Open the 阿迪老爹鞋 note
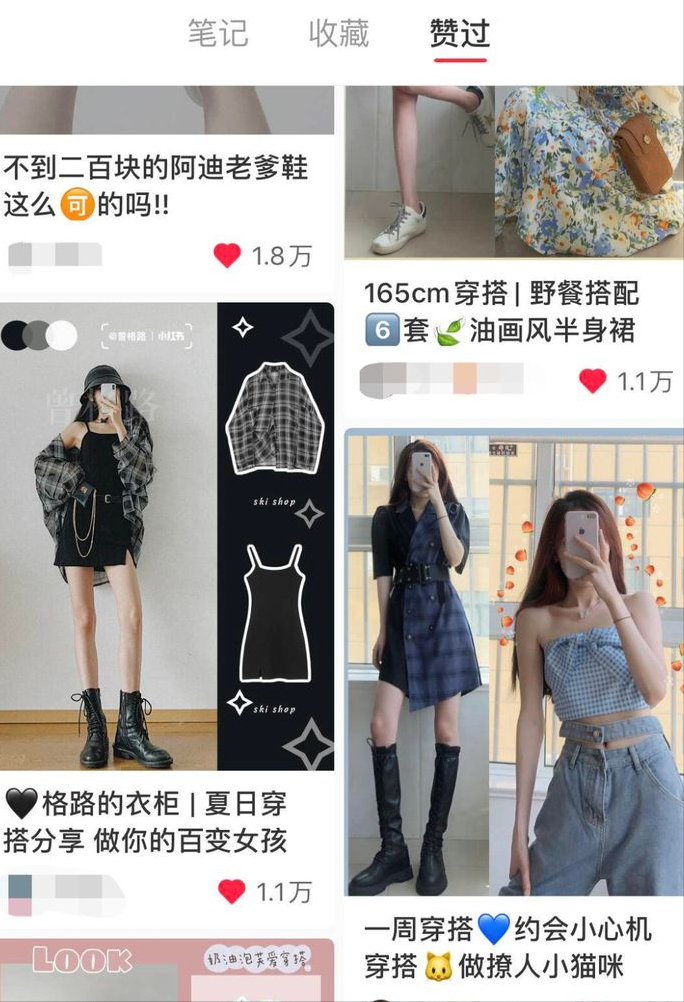 155,186
